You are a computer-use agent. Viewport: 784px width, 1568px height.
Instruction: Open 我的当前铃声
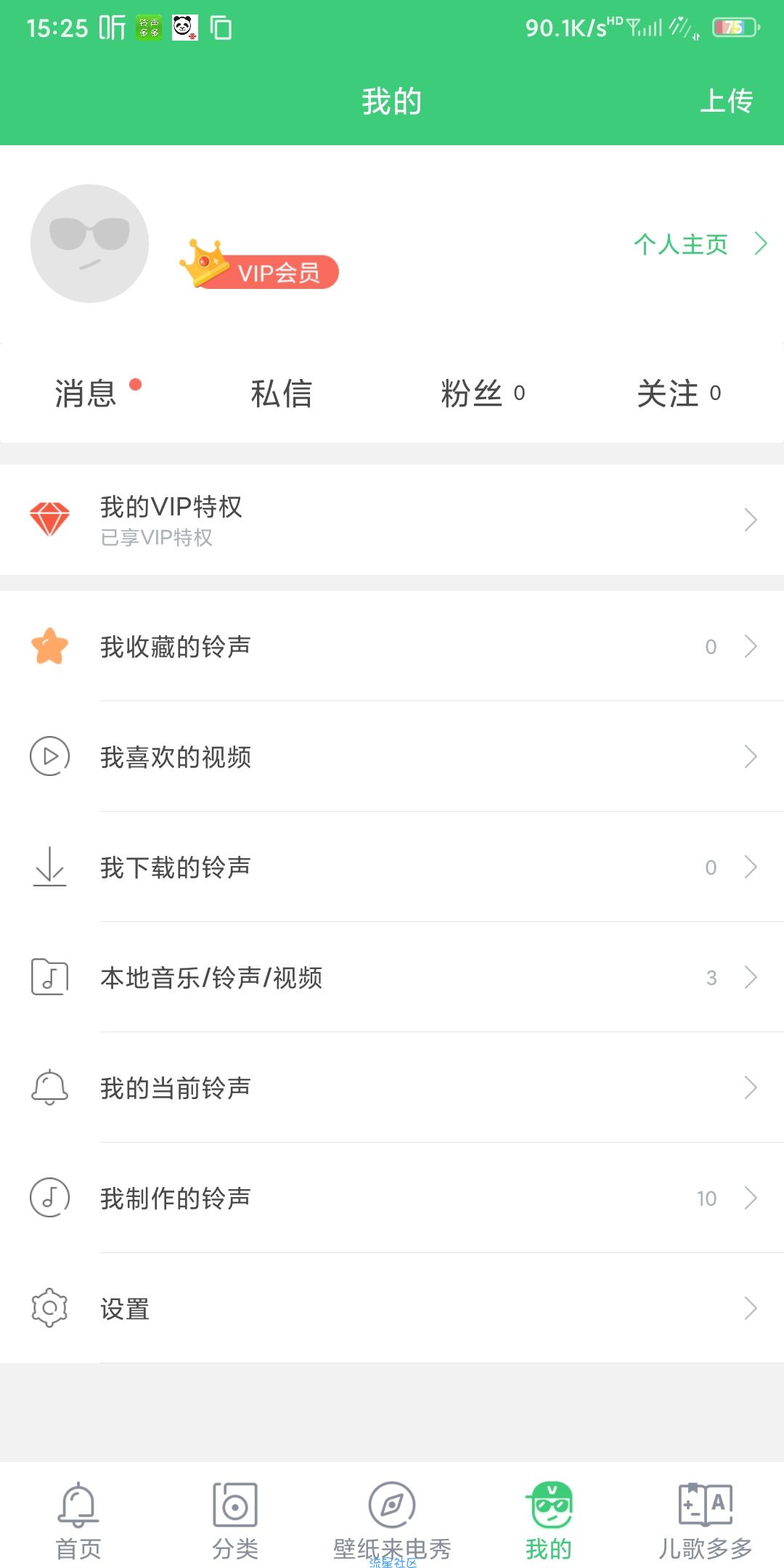tap(392, 1087)
